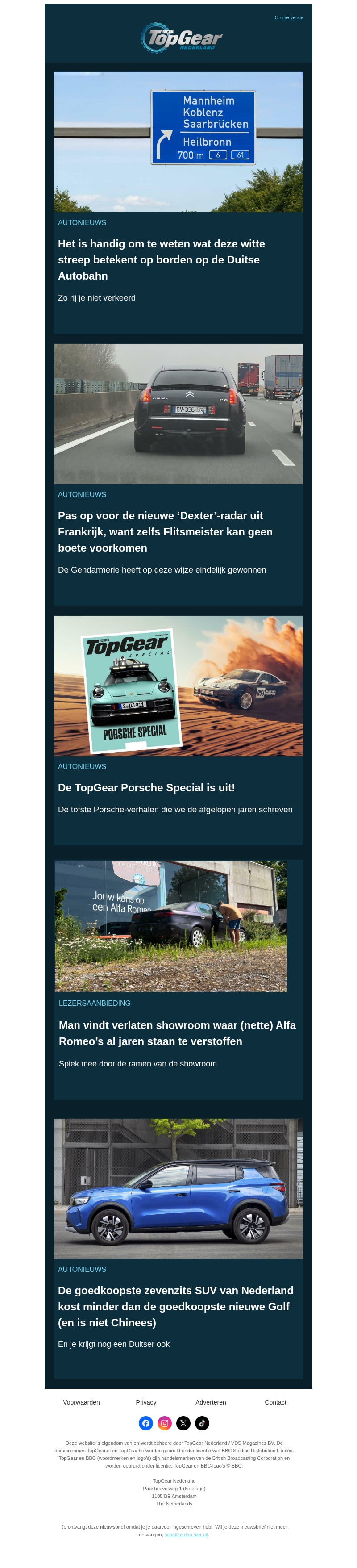Open the Dexter-radar Frankrijk article

(165, 531)
